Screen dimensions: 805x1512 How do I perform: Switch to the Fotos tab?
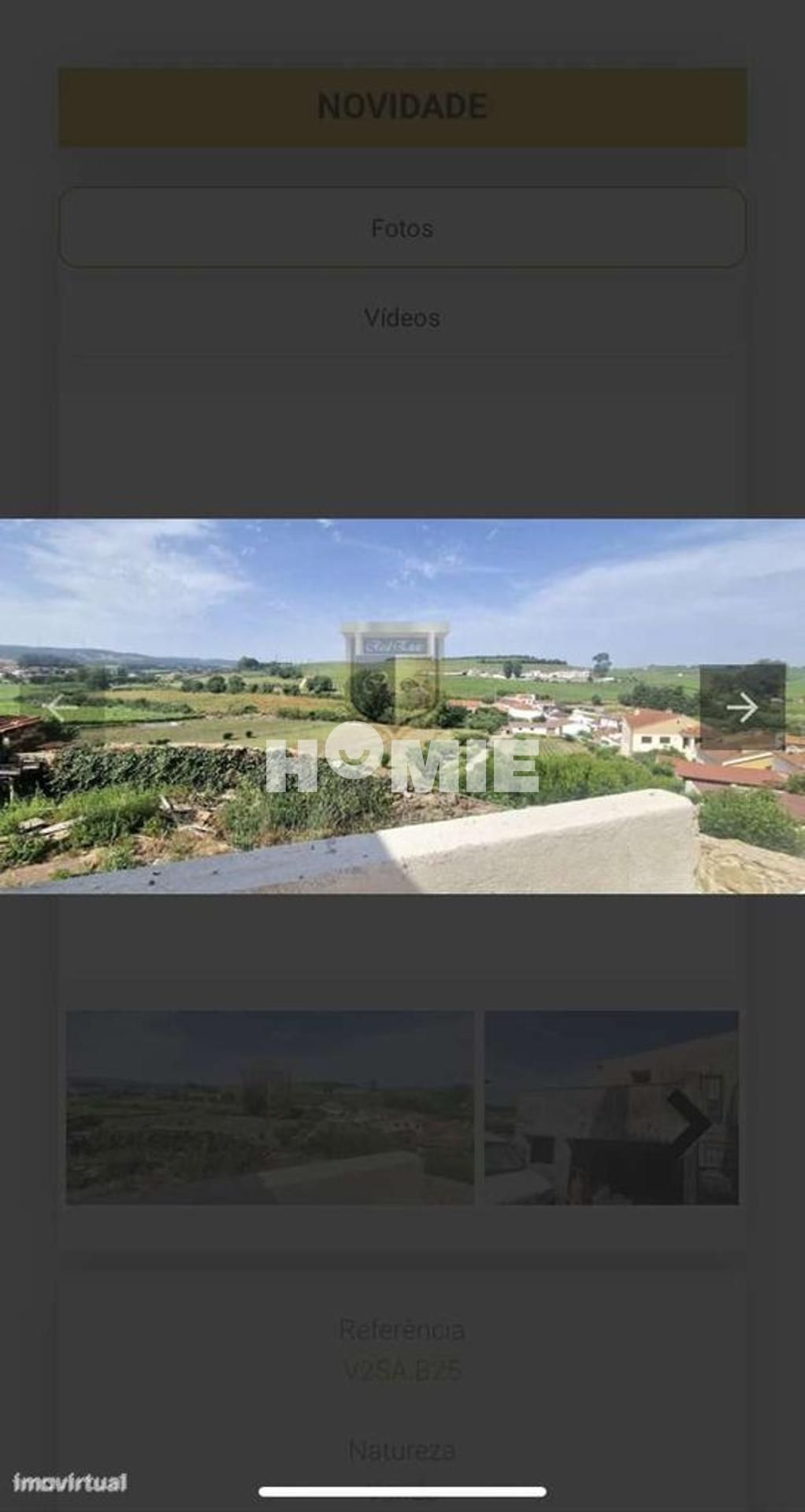402,228
